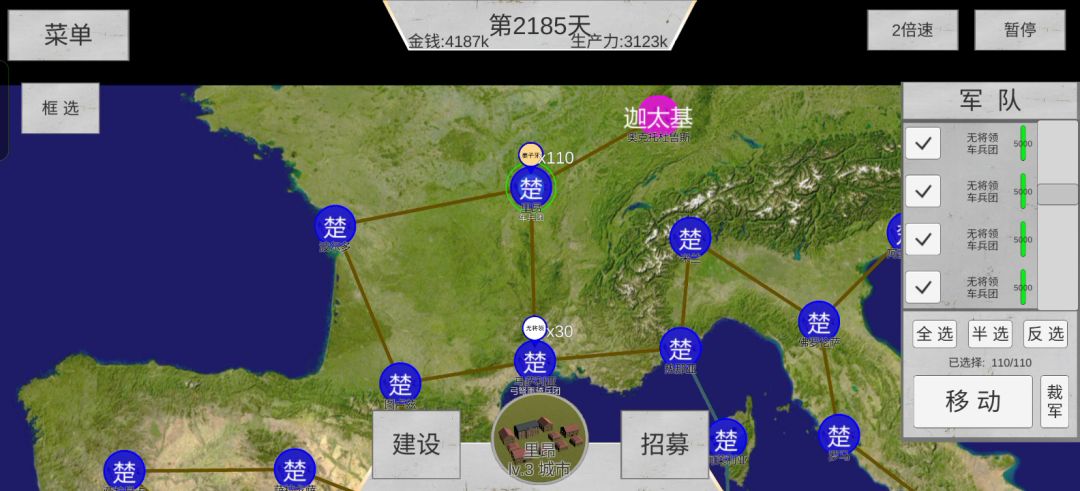
Task: Open the 菜单 menu button
Action: pyautogui.click(x=68, y=35)
